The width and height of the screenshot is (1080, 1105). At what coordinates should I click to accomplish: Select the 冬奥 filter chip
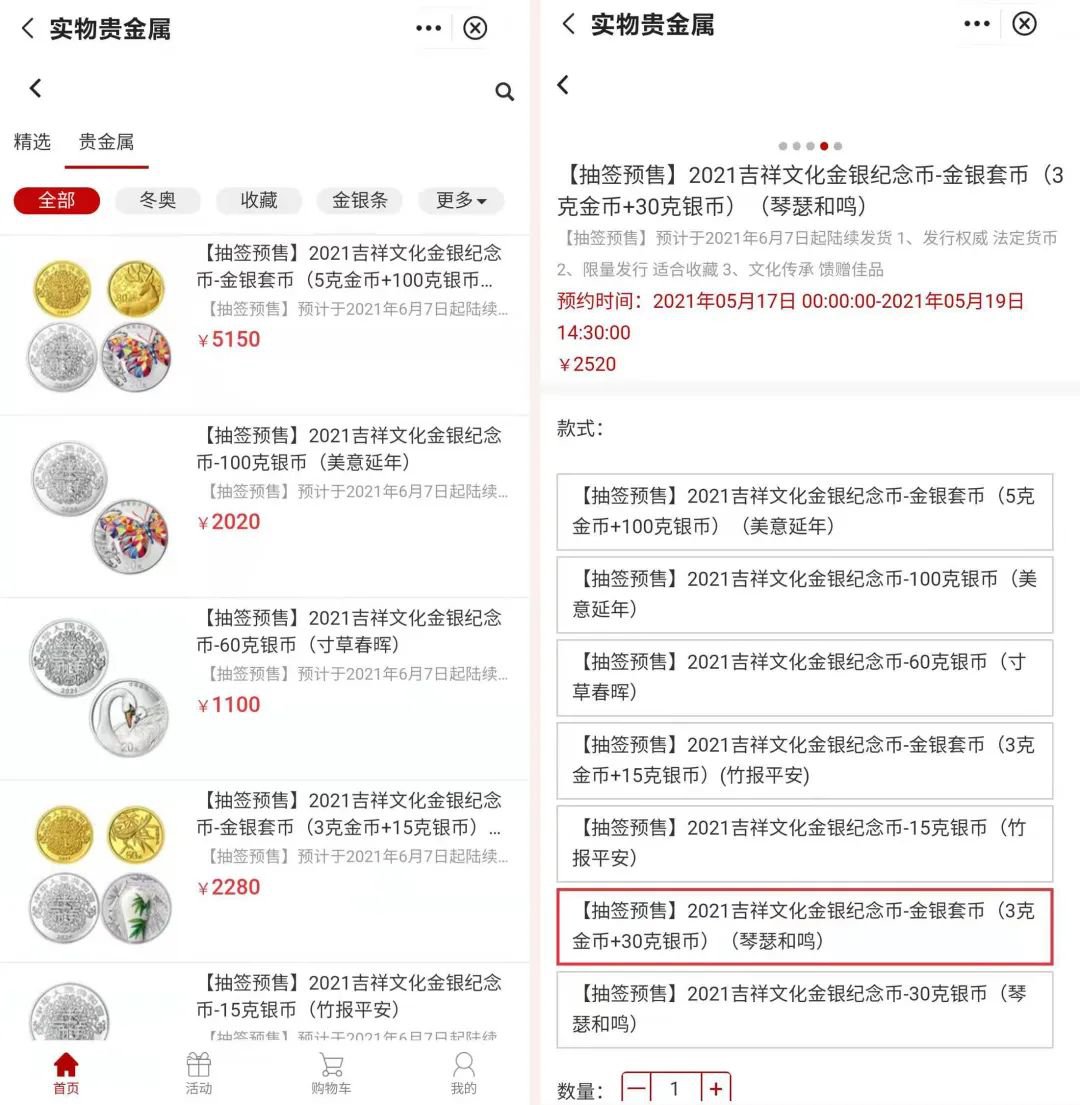click(x=158, y=200)
